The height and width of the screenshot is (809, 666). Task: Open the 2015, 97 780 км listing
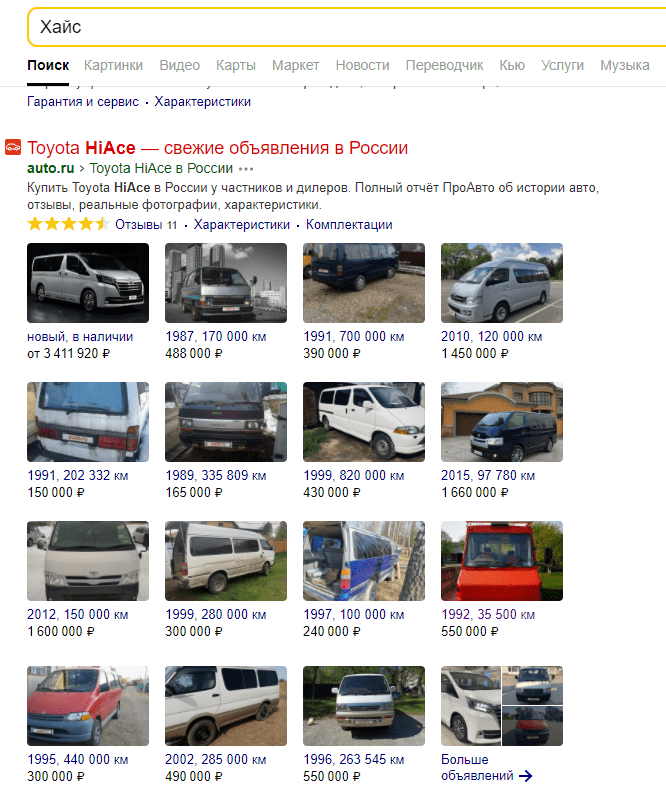coord(501,421)
